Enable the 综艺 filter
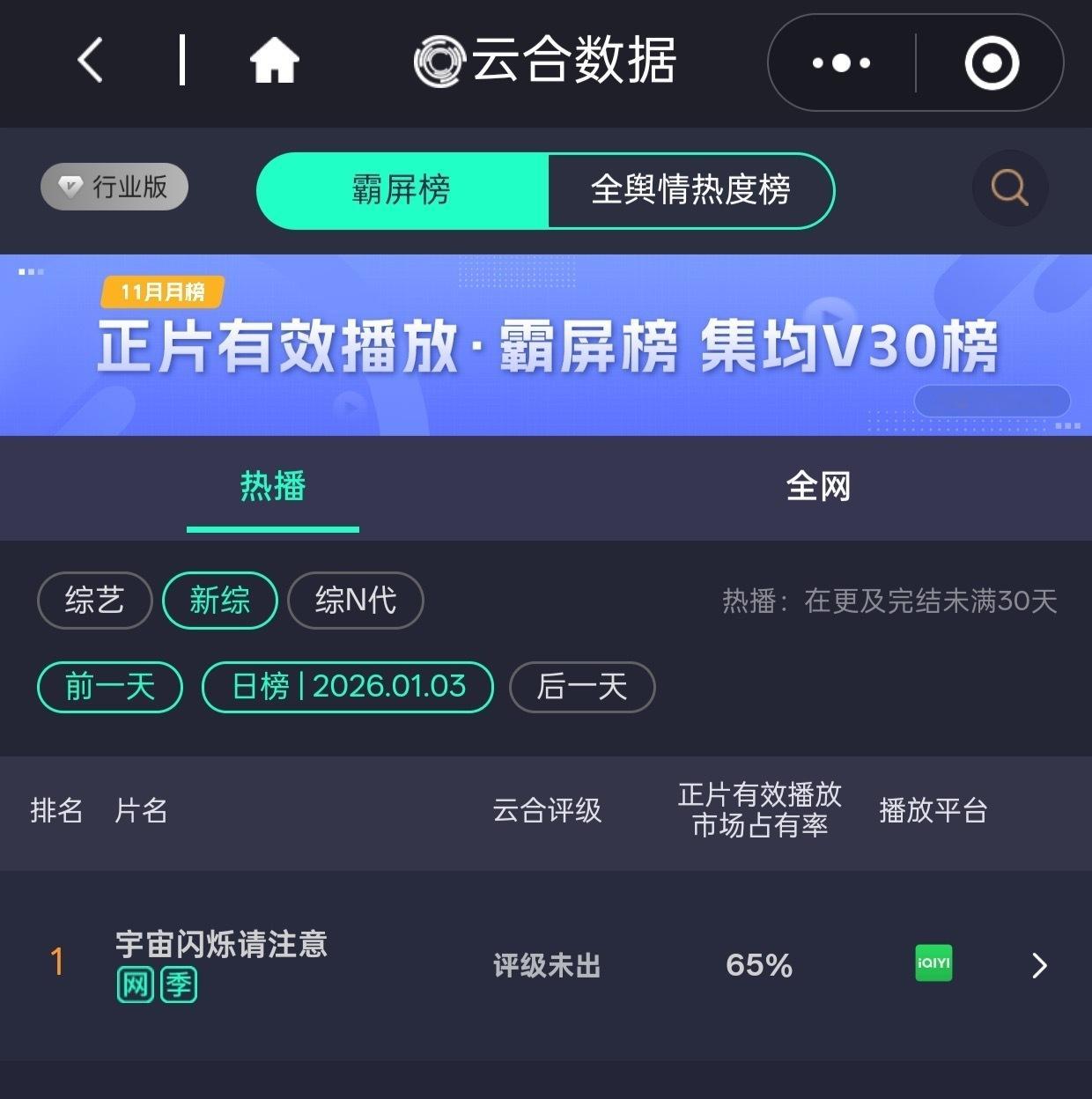Image resolution: width=1092 pixels, height=1099 pixels. click(94, 600)
